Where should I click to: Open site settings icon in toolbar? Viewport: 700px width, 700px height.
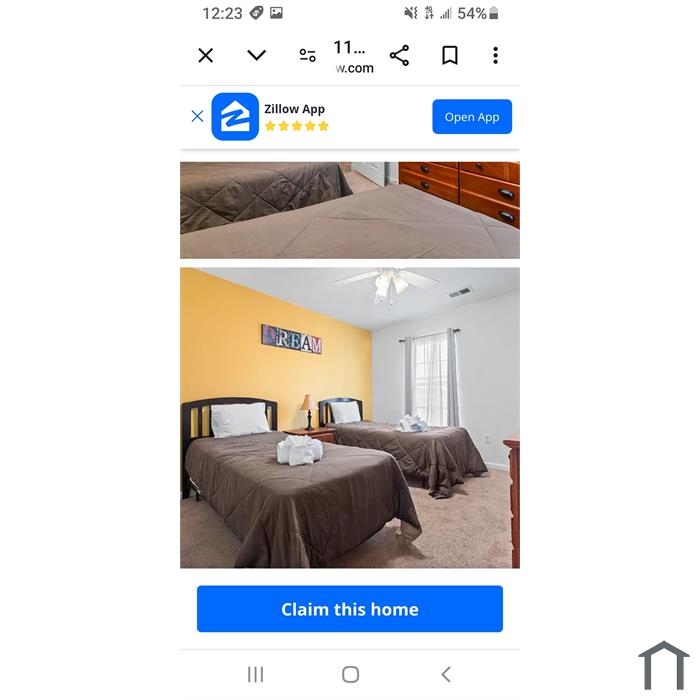point(308,56)
